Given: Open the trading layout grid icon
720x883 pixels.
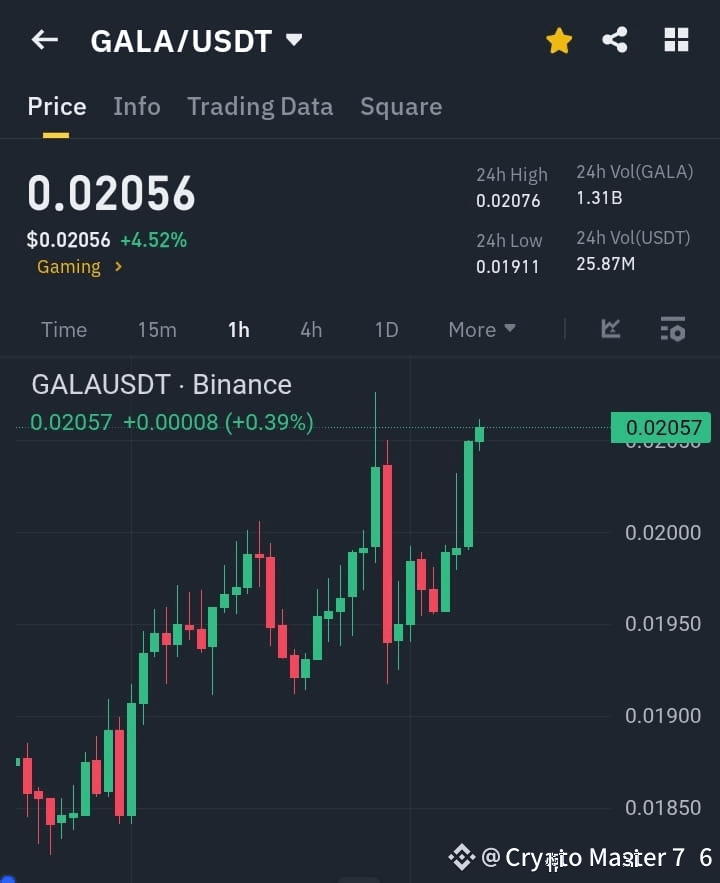Looking at the screenshot, I should coord(676,40).
